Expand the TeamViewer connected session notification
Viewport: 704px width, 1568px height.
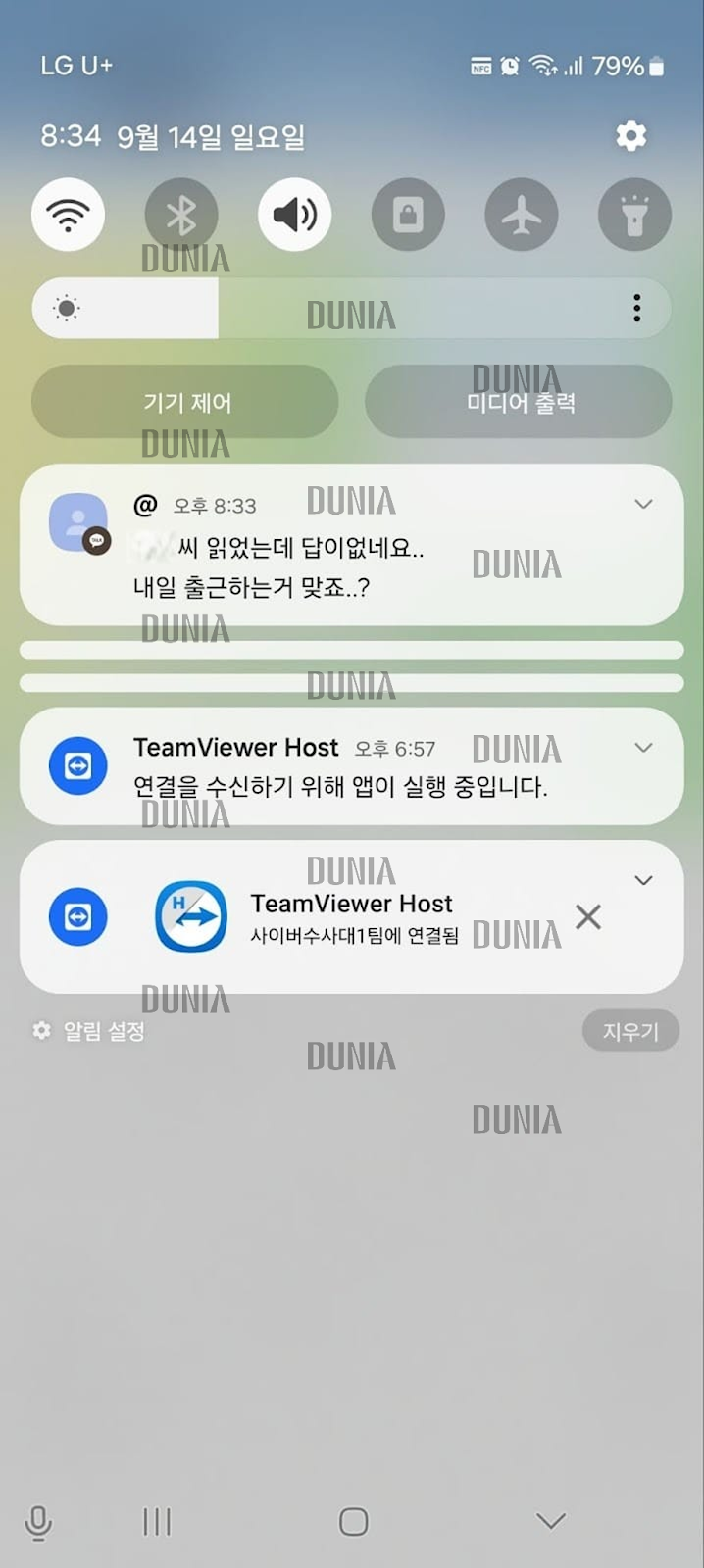(x=643, y=880)
